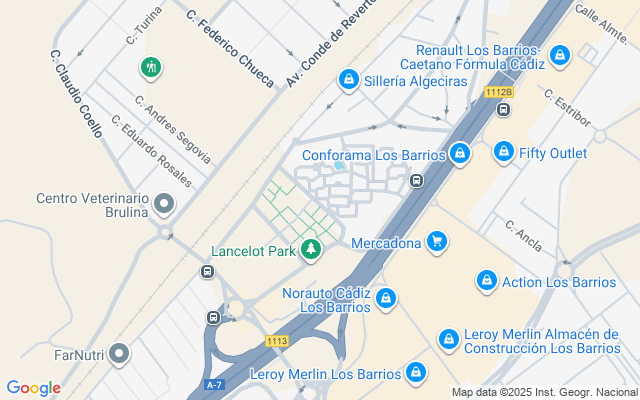640x400 pixels.
Task: Select the bus stop next to Conforama
Action: (x=416, y=180)
